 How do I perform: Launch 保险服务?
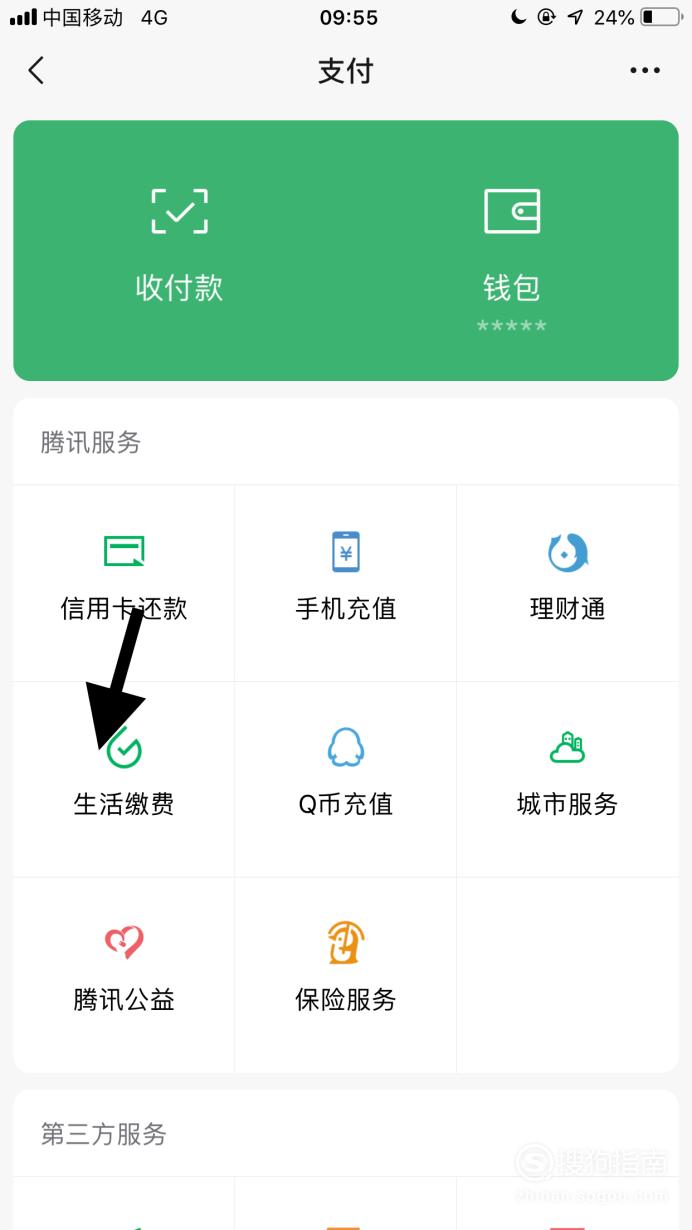point(346,975)
